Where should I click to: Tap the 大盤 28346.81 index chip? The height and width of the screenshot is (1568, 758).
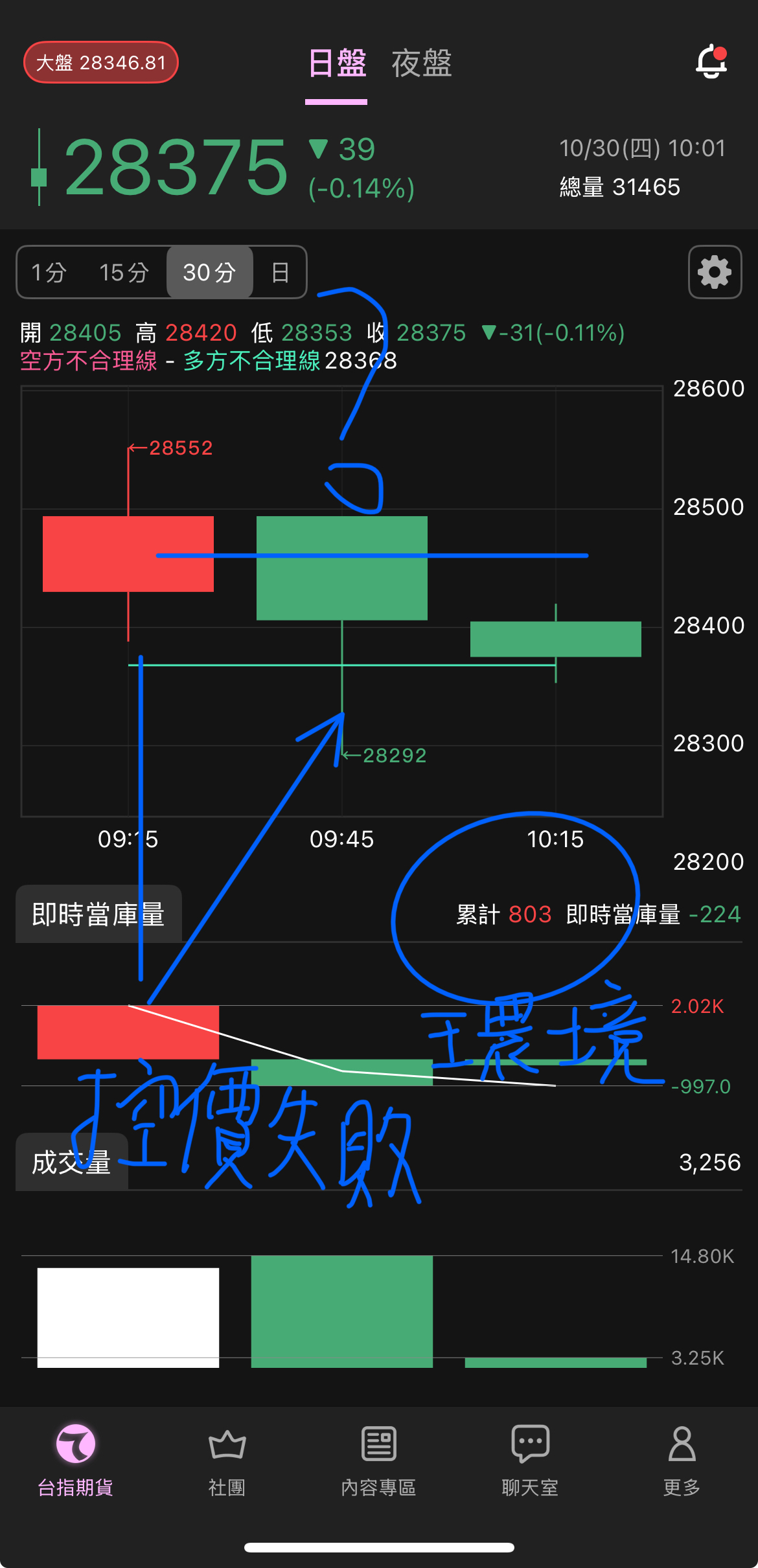[101, 62]
